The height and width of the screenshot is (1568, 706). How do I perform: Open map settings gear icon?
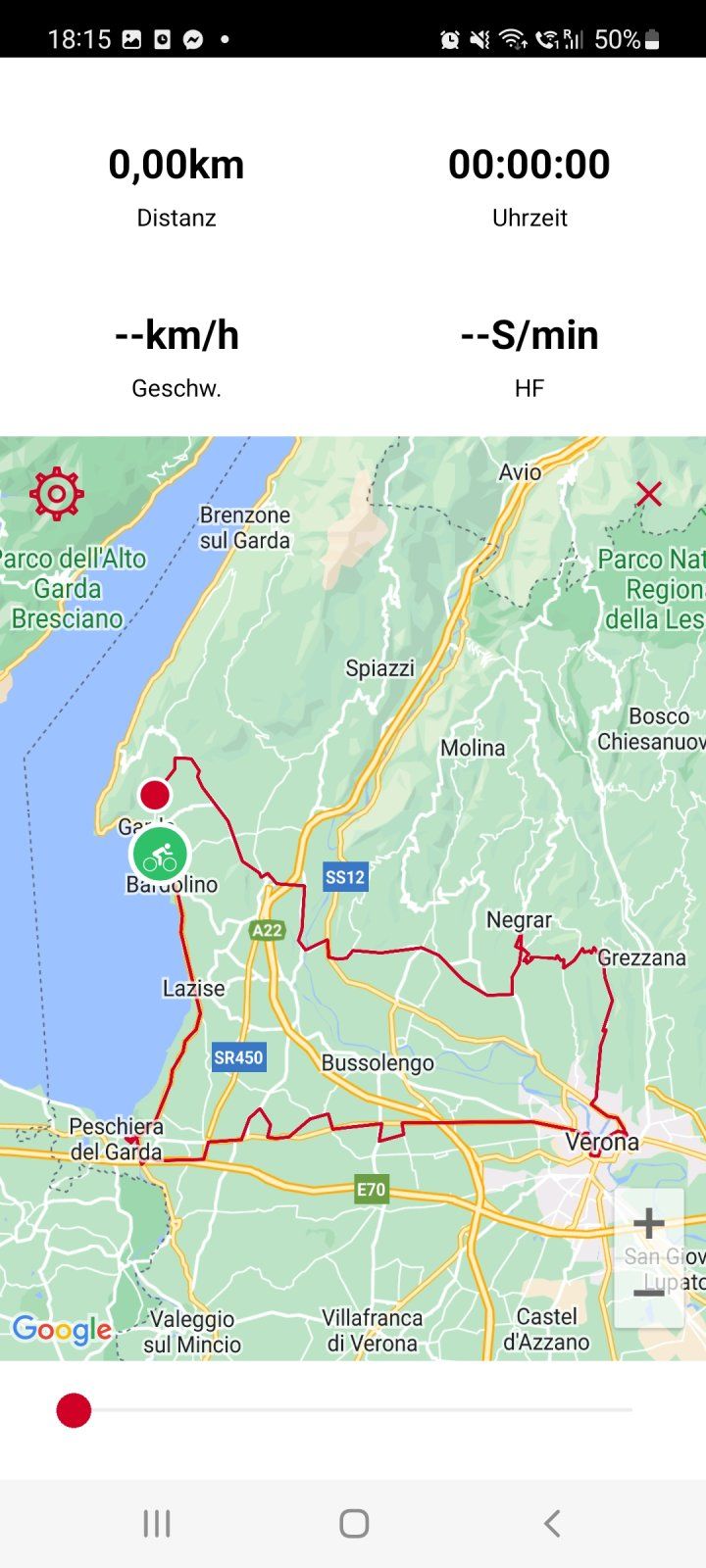[x=57, y=493]
